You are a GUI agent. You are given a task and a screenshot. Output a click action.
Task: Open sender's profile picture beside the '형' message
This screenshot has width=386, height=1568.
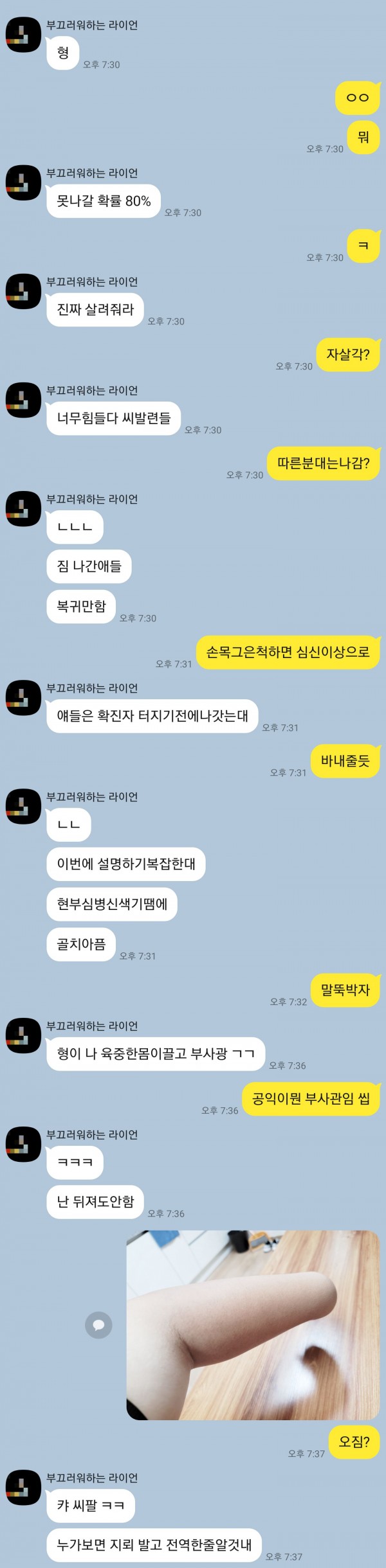coord(23,35)
